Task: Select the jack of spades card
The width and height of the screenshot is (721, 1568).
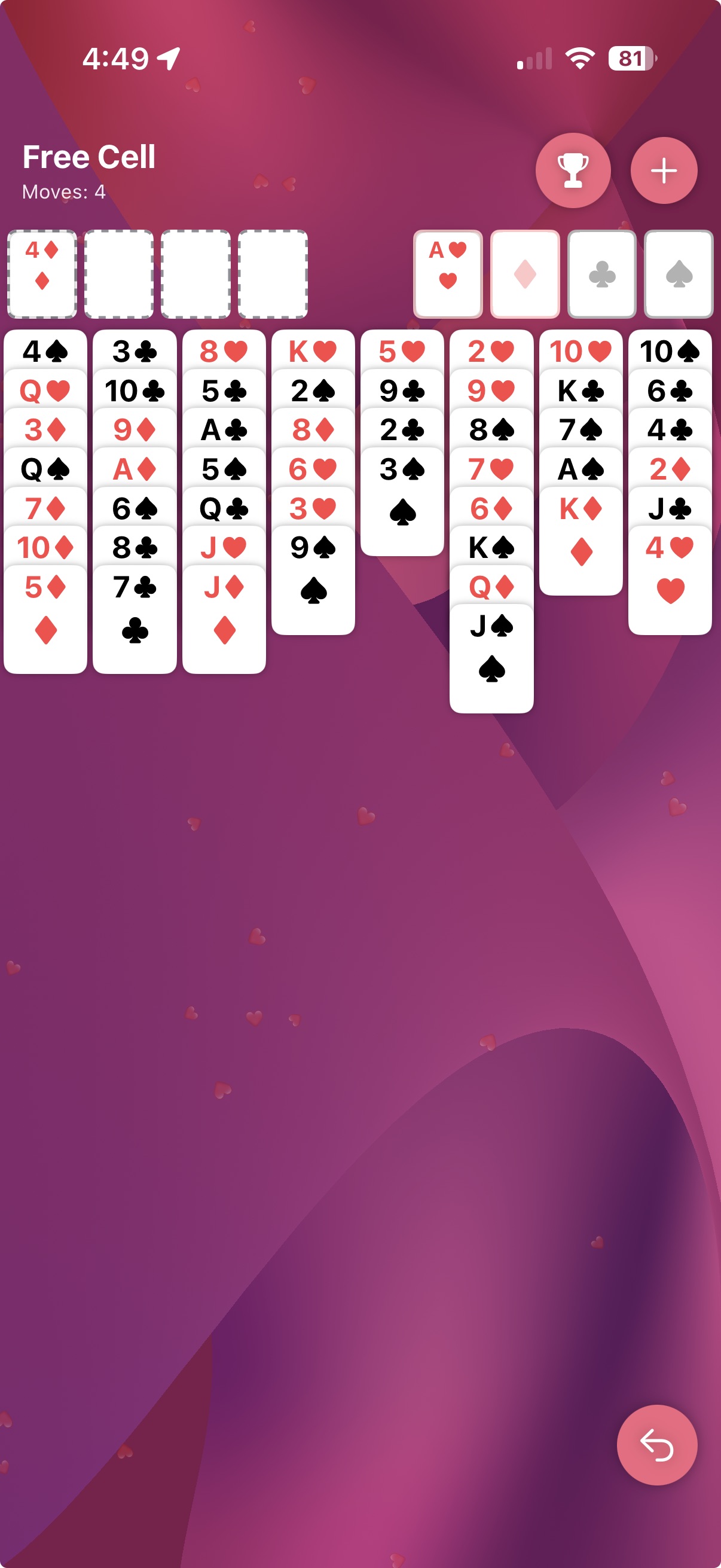Action: 491,657
